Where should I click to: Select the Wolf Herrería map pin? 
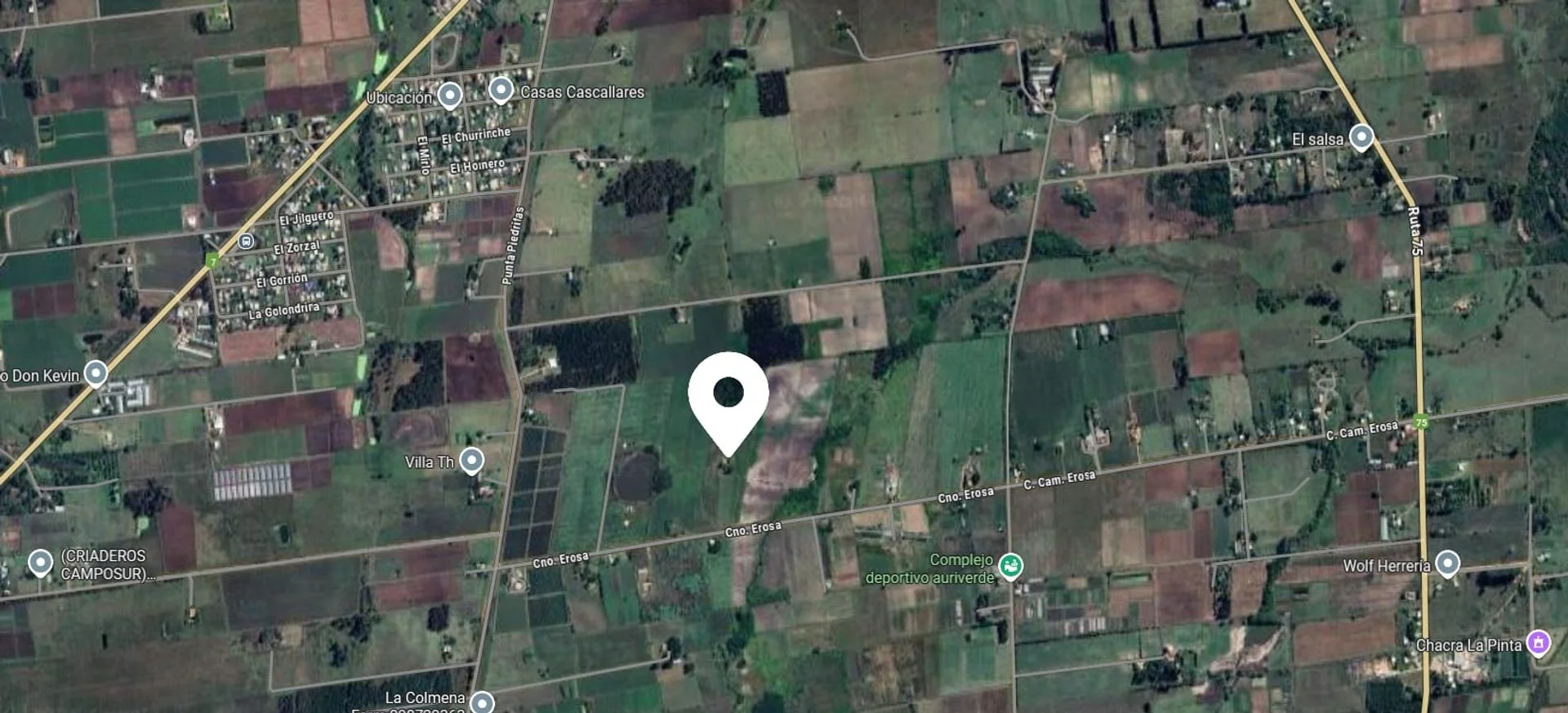[x=1447, y=563]
